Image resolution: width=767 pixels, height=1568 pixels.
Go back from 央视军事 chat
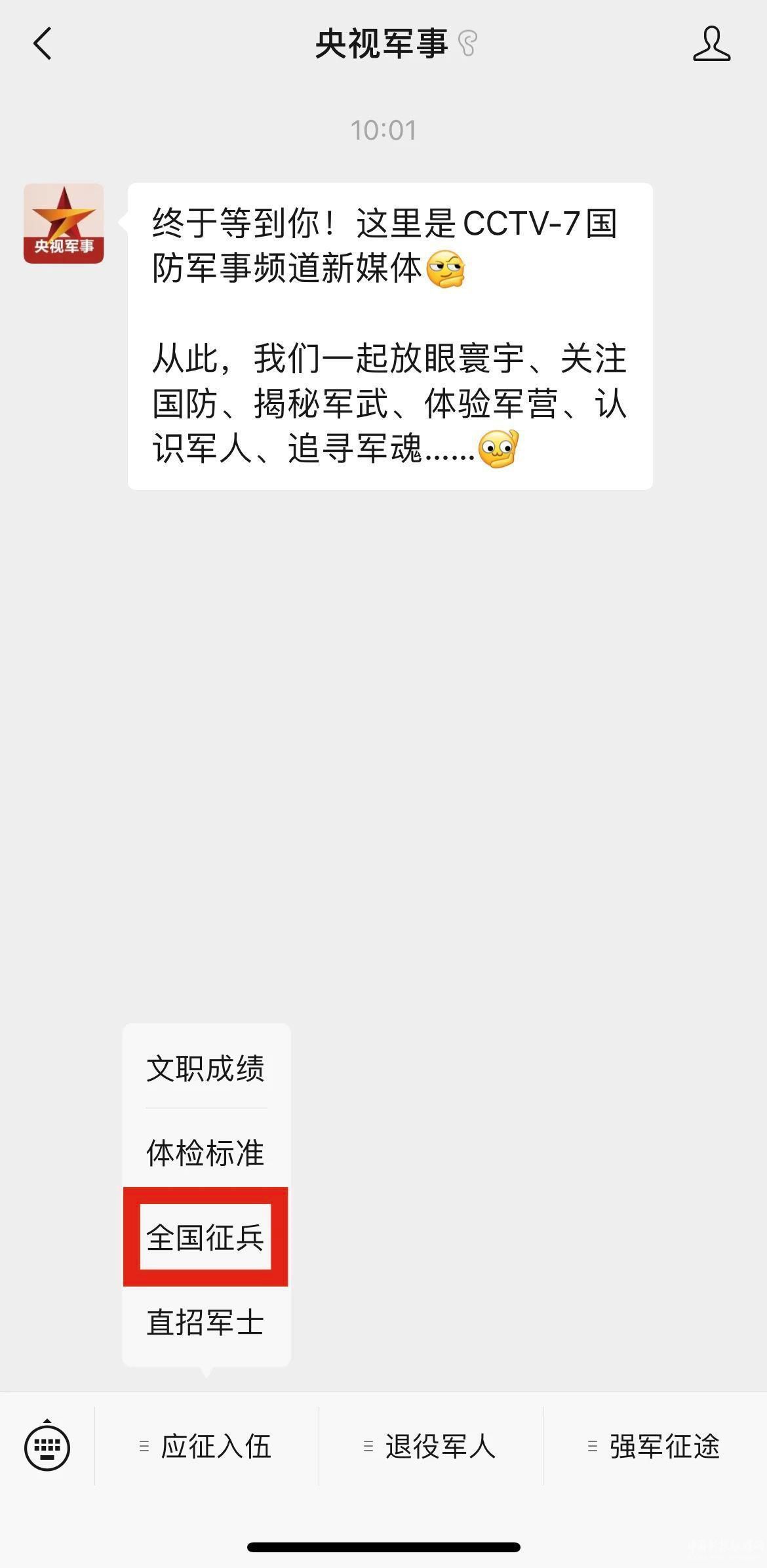coord(43,44)
